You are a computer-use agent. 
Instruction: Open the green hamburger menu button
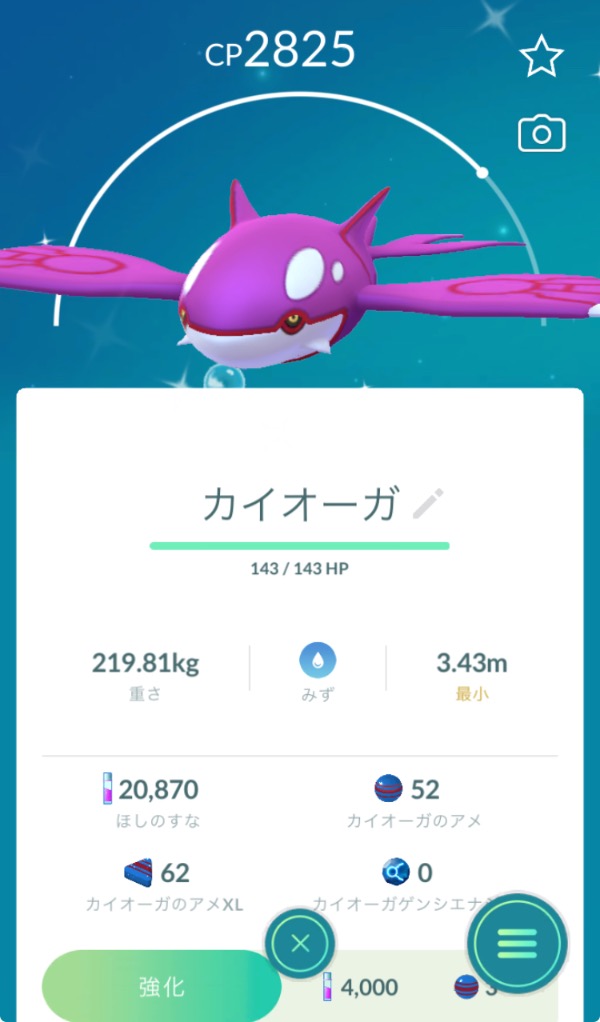pyautogui.click(x=517, y=942)
